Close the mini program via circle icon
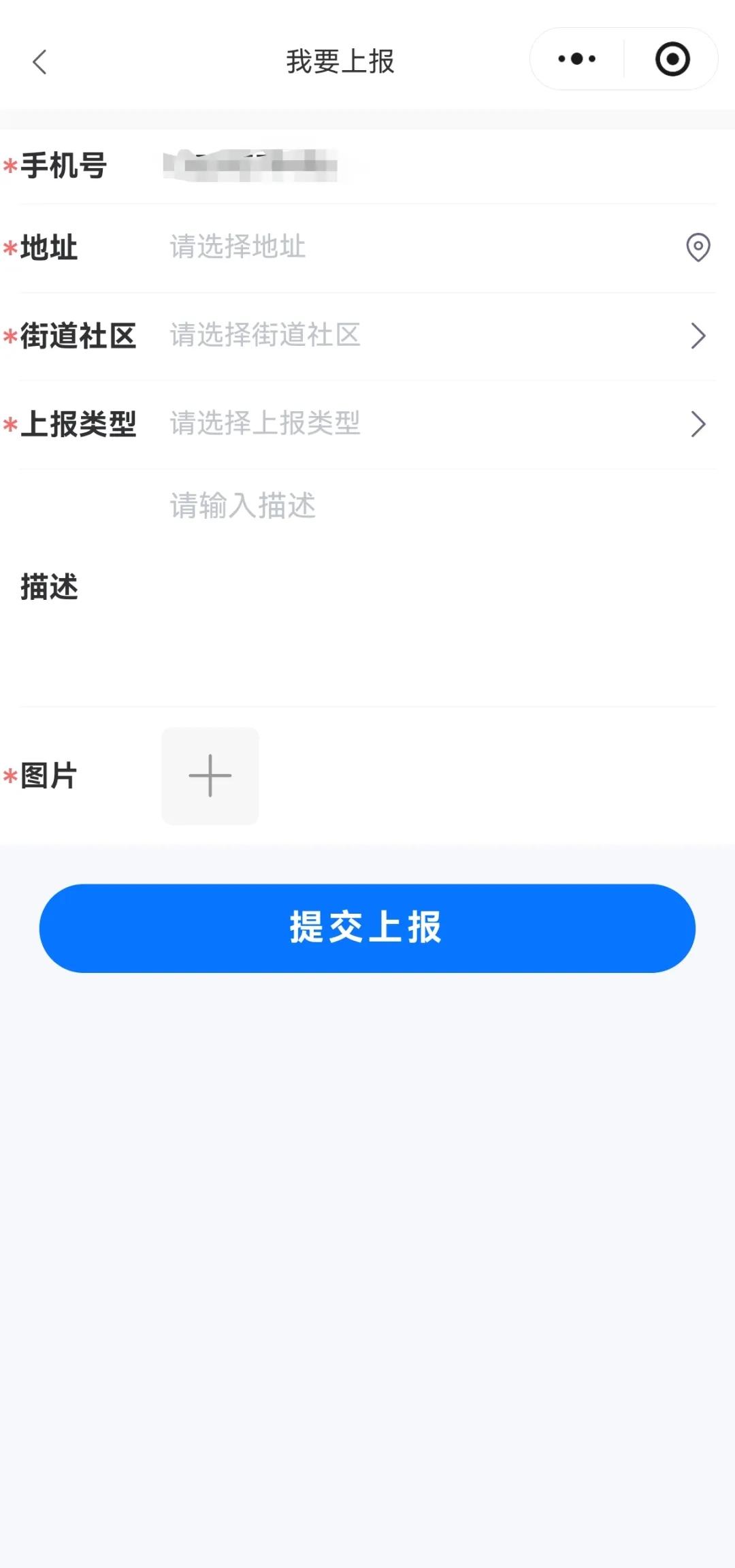The image size is (735, 1568). (672, 59)
